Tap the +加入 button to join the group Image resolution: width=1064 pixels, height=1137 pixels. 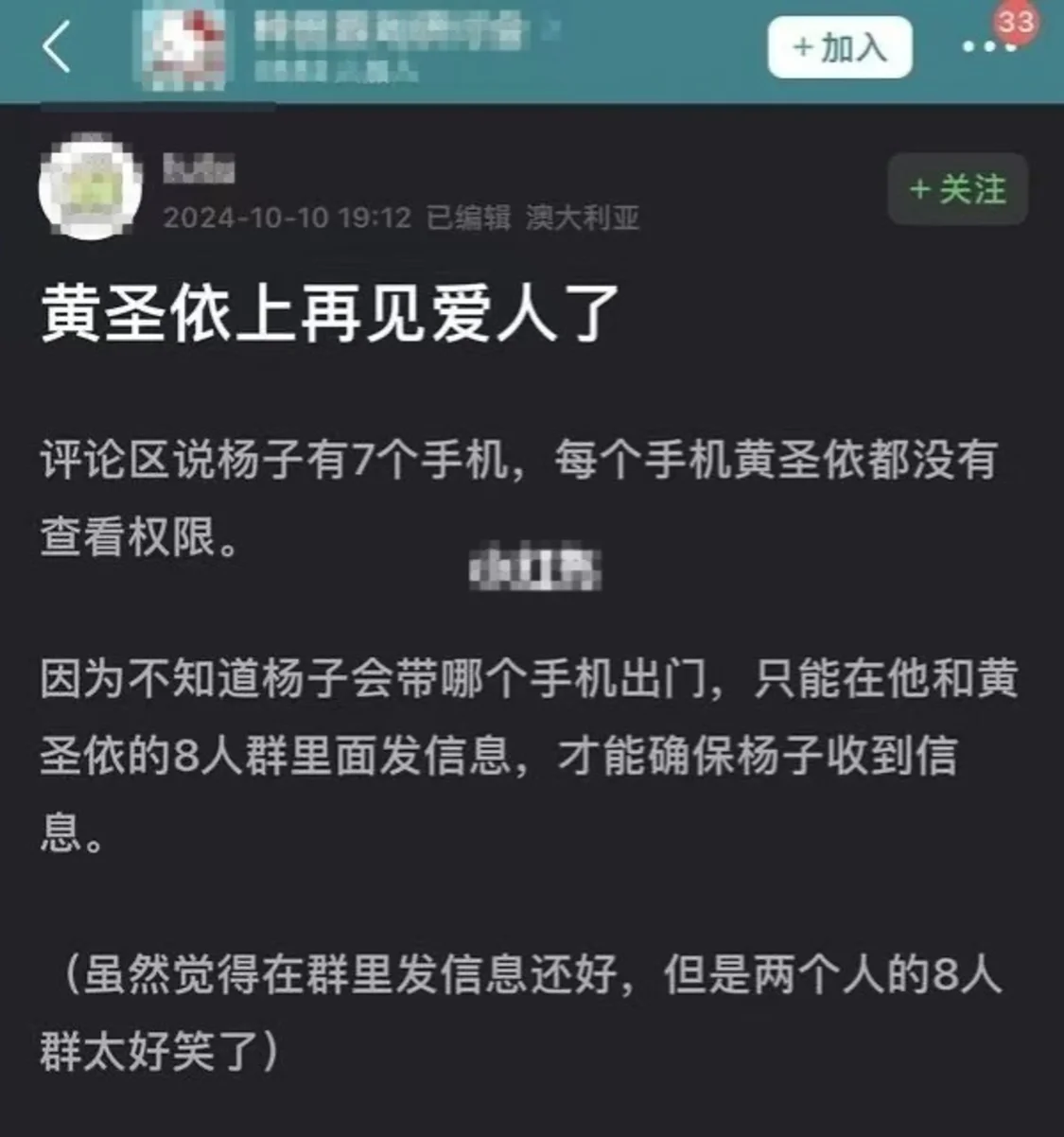[x=839, y=47]
